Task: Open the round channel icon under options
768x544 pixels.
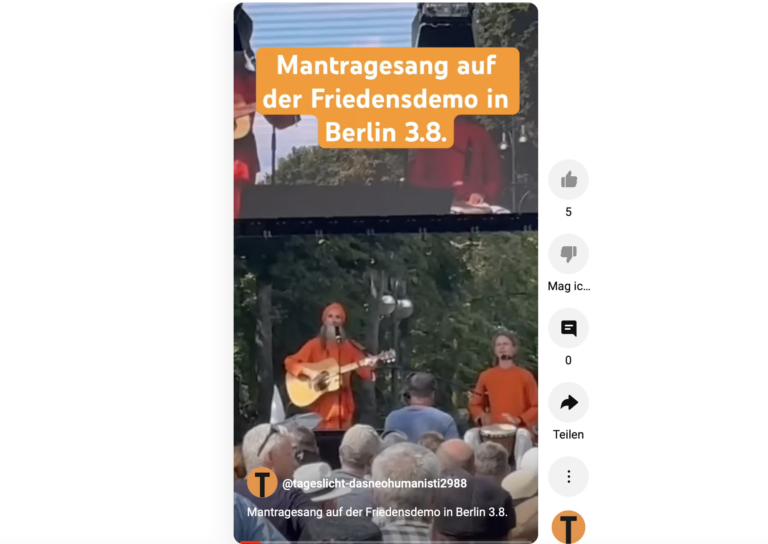Action: point(568,527)
